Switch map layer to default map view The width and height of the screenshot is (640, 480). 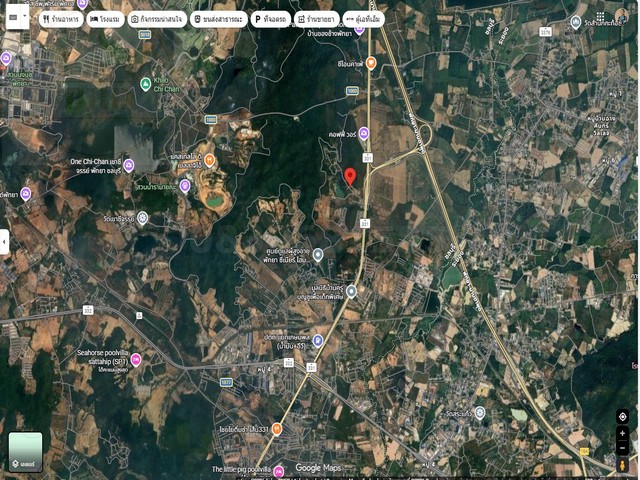pos(26,451)
